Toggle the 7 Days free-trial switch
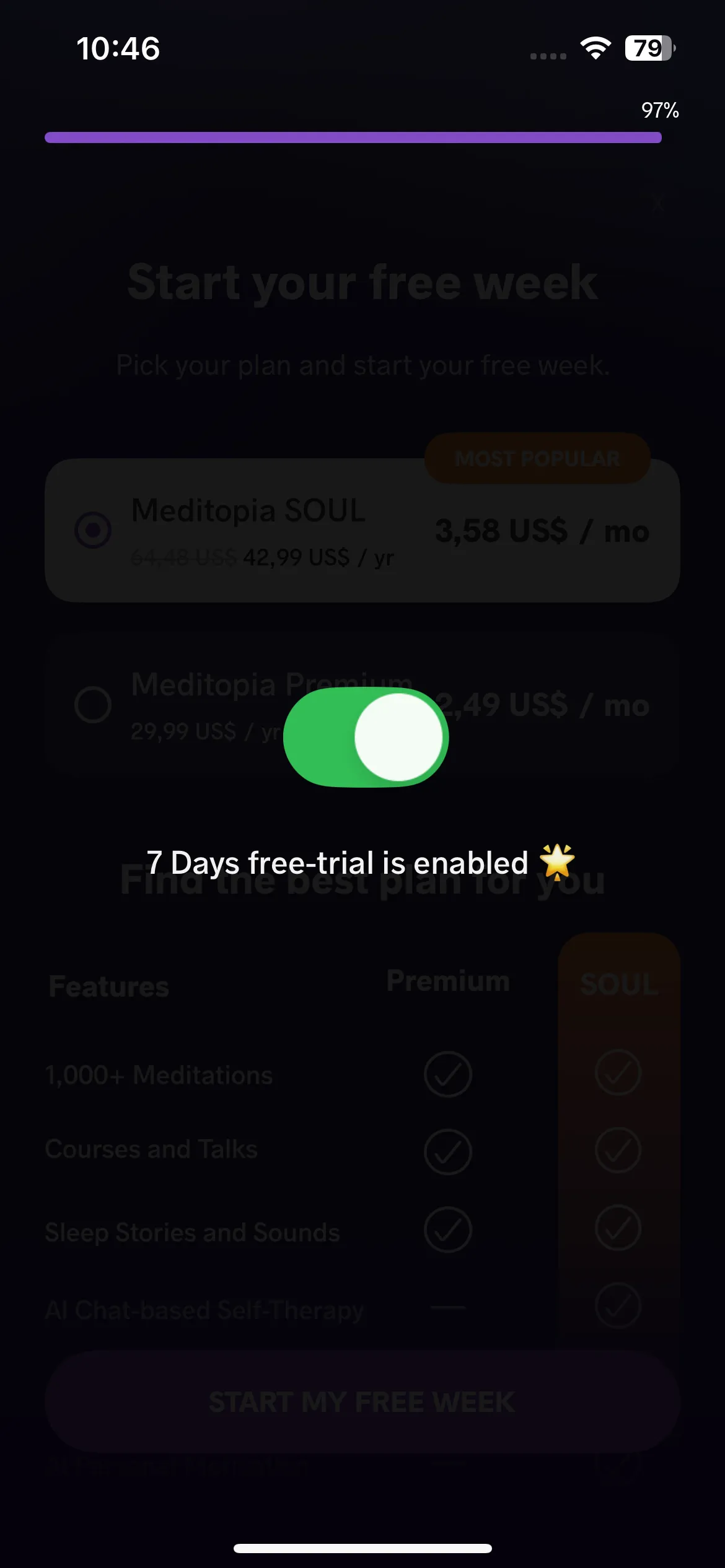The width and height of the screenshot is (725, 1568). (x=366, y=737)
